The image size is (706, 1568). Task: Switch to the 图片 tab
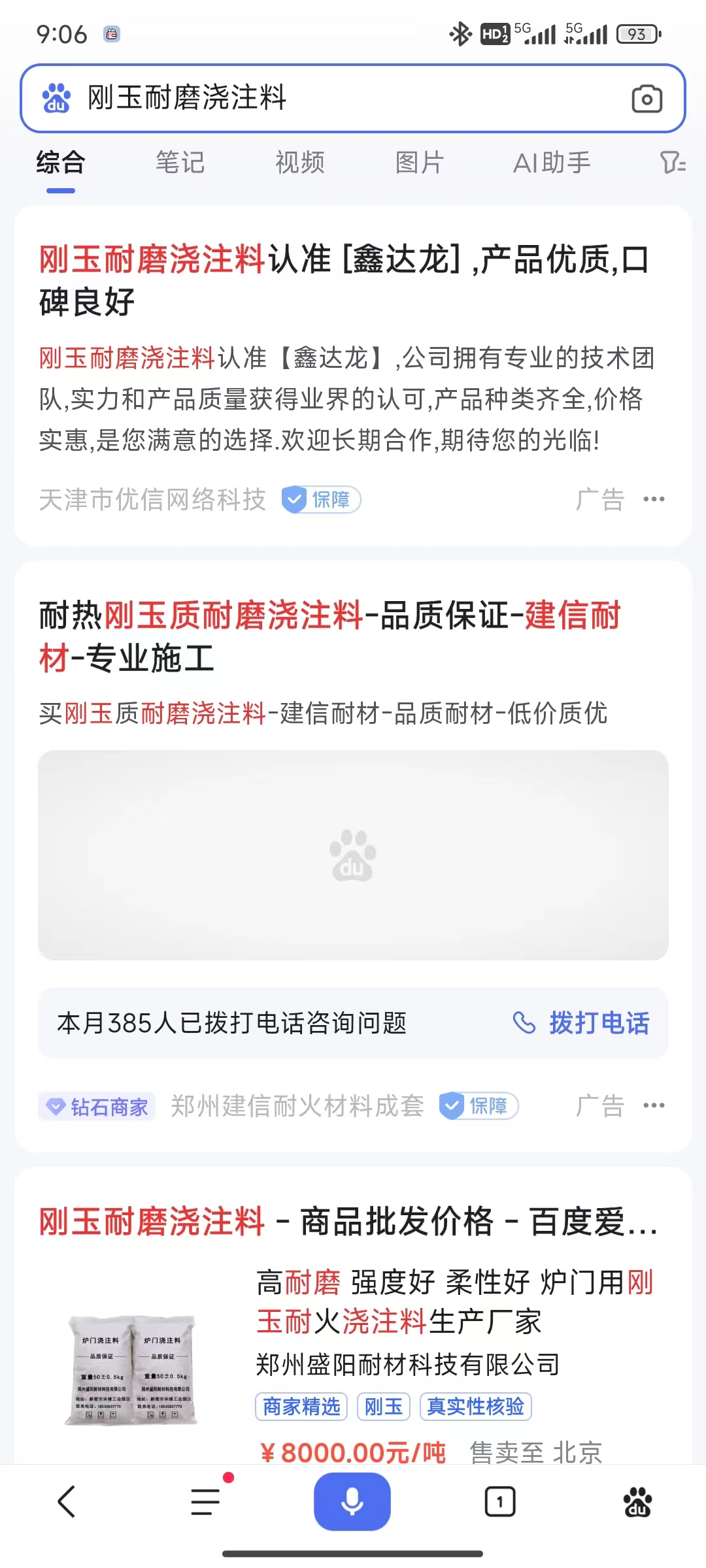click(420, 163)
